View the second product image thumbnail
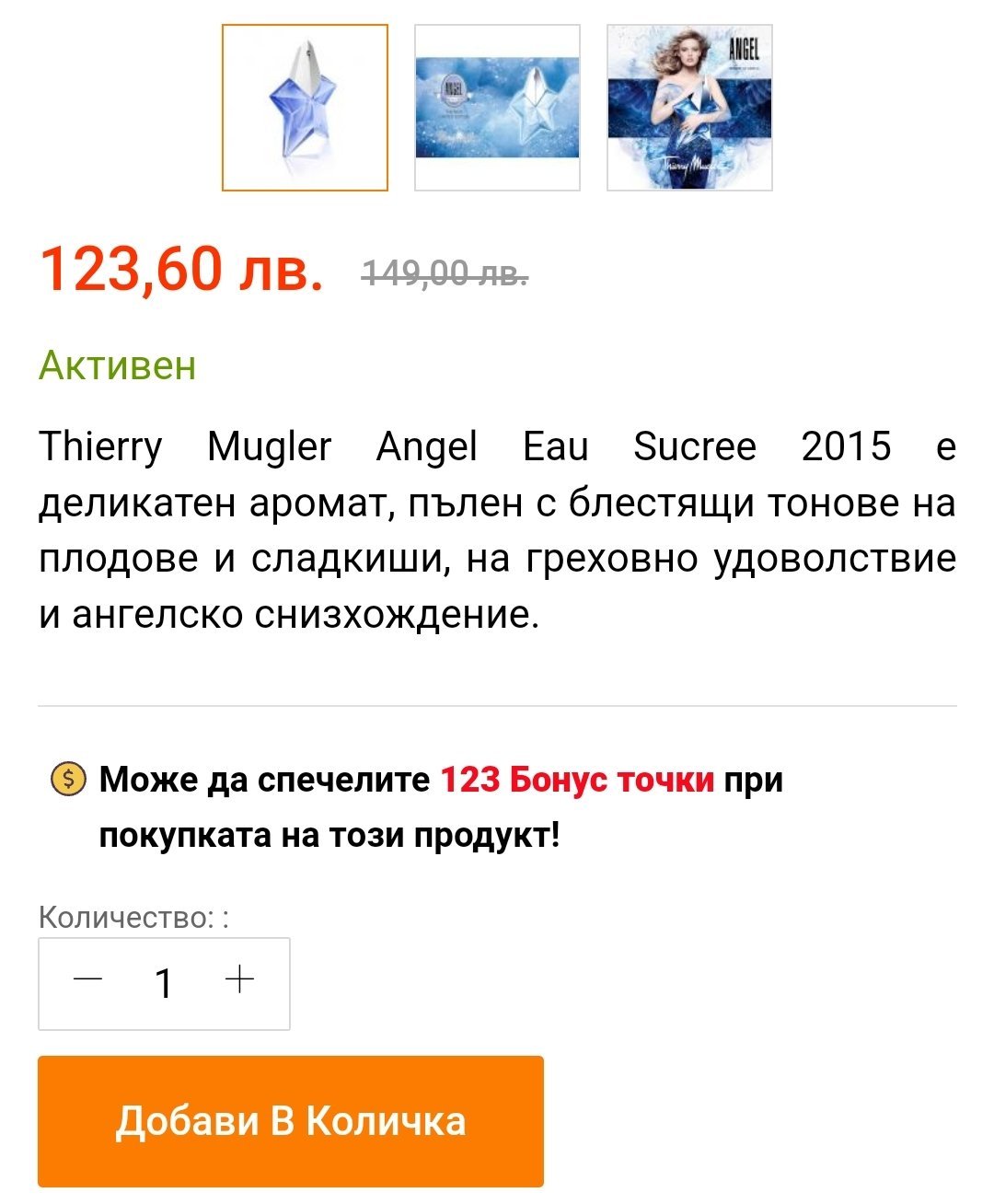The height and width of the screenshot is (1204, 994). pyautogui.click(x=497, y=108)
